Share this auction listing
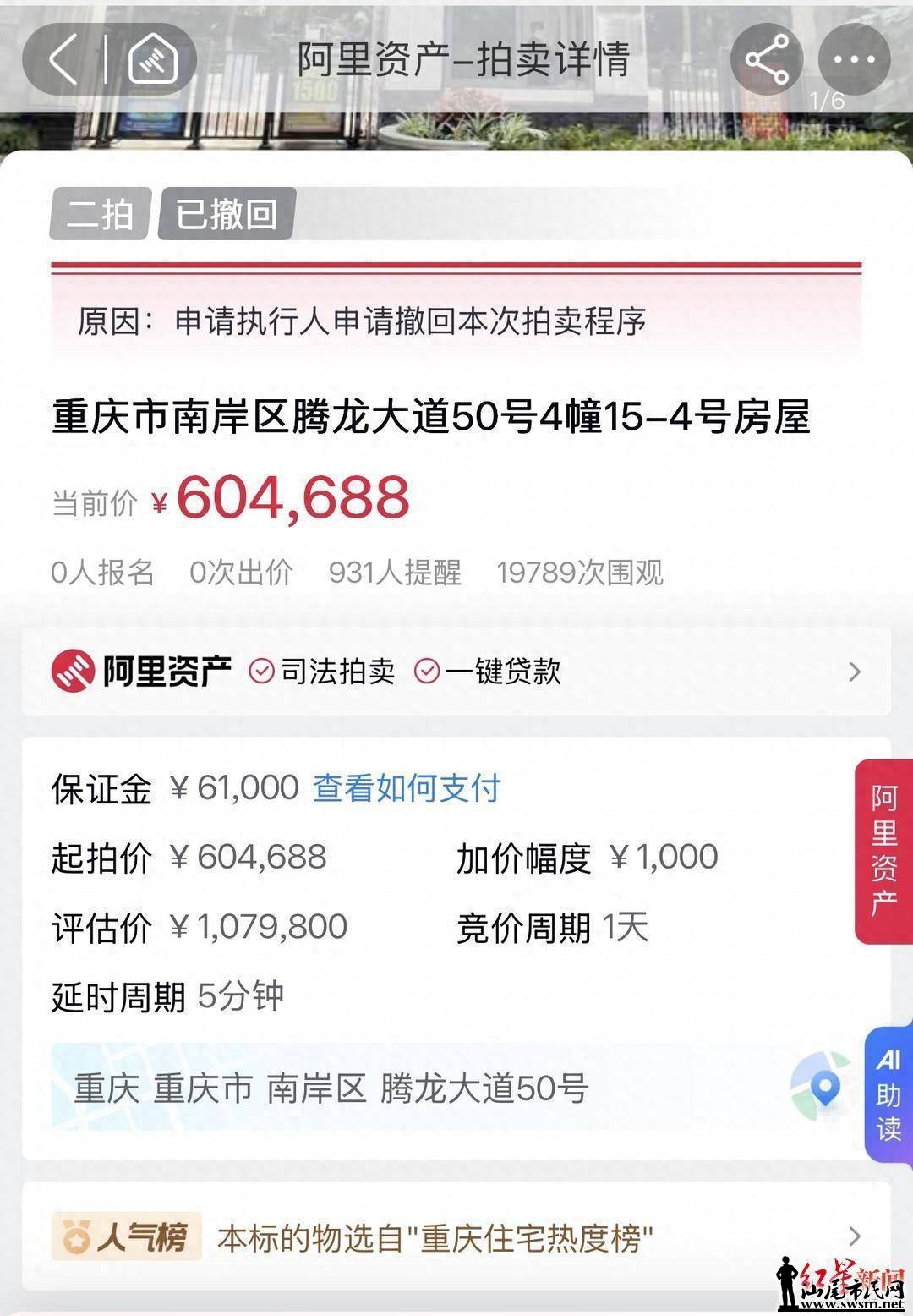913x1316 pixels. point(766,59)
